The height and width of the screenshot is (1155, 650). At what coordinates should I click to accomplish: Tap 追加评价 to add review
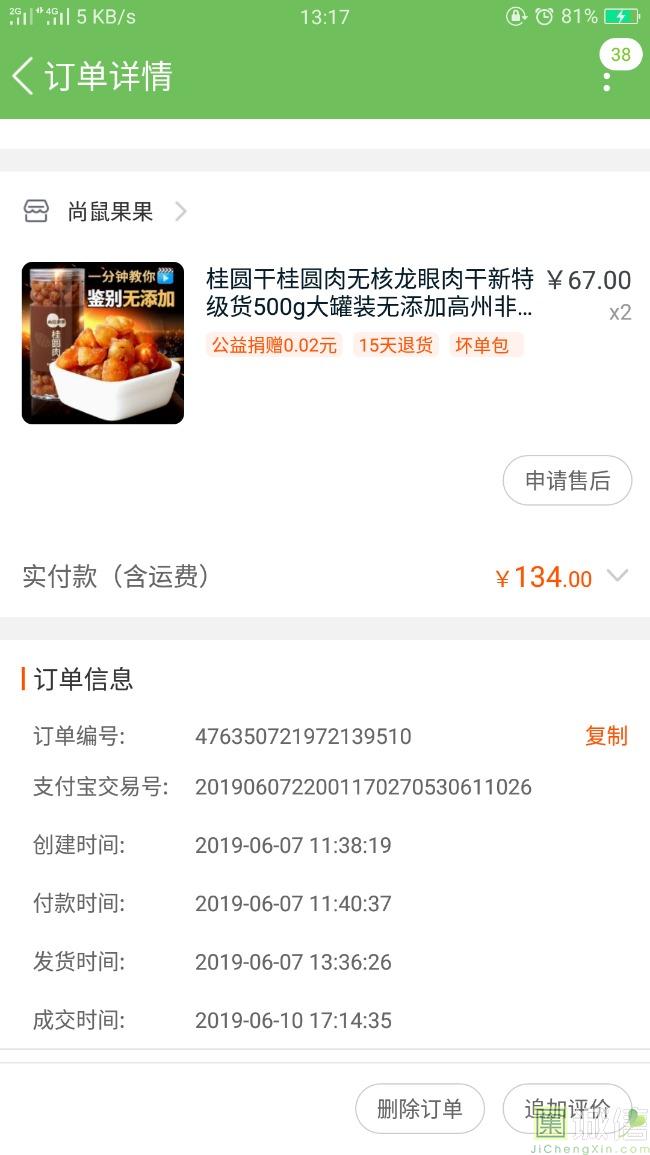(x=567, y=1109)
